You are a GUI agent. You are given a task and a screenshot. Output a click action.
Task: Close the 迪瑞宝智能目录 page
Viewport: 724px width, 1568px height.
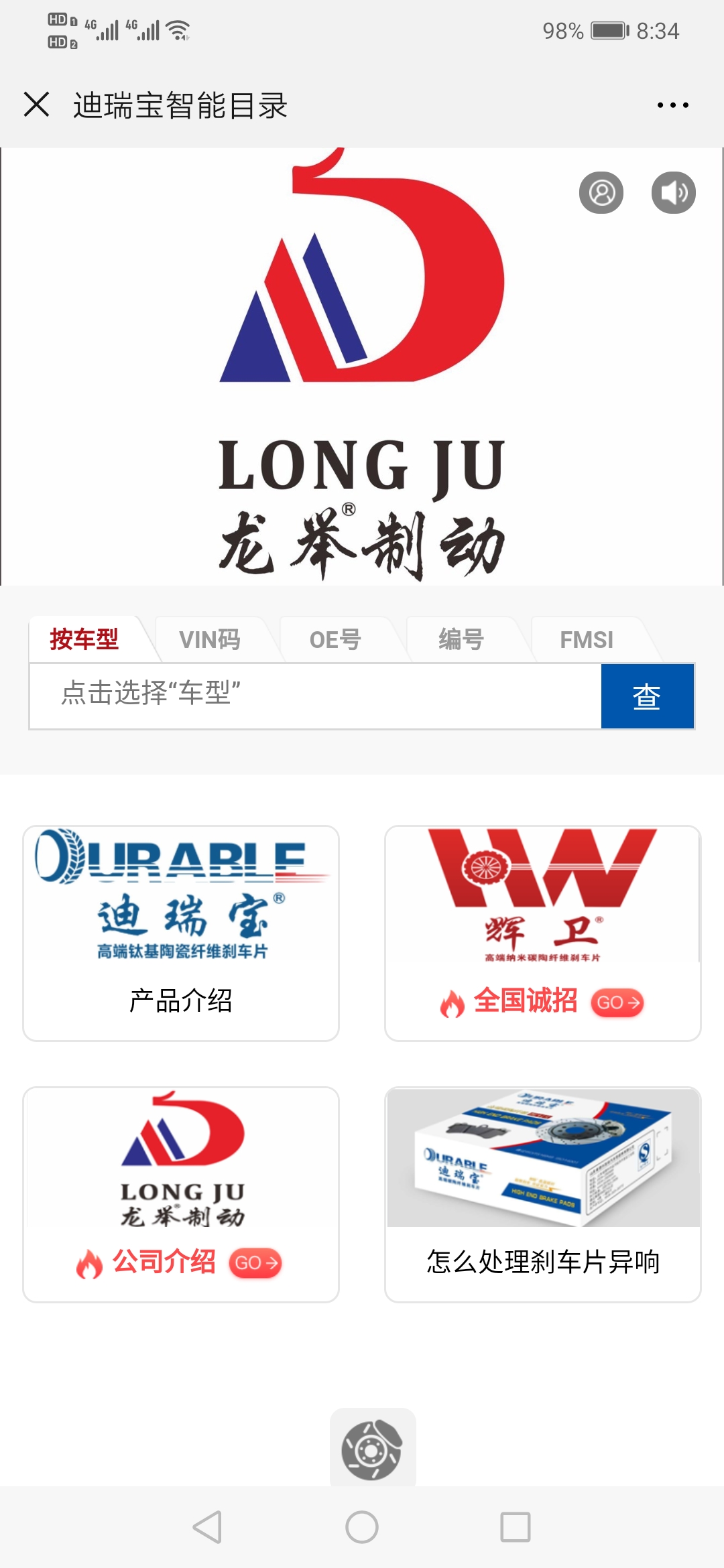[x=36, y=105]
